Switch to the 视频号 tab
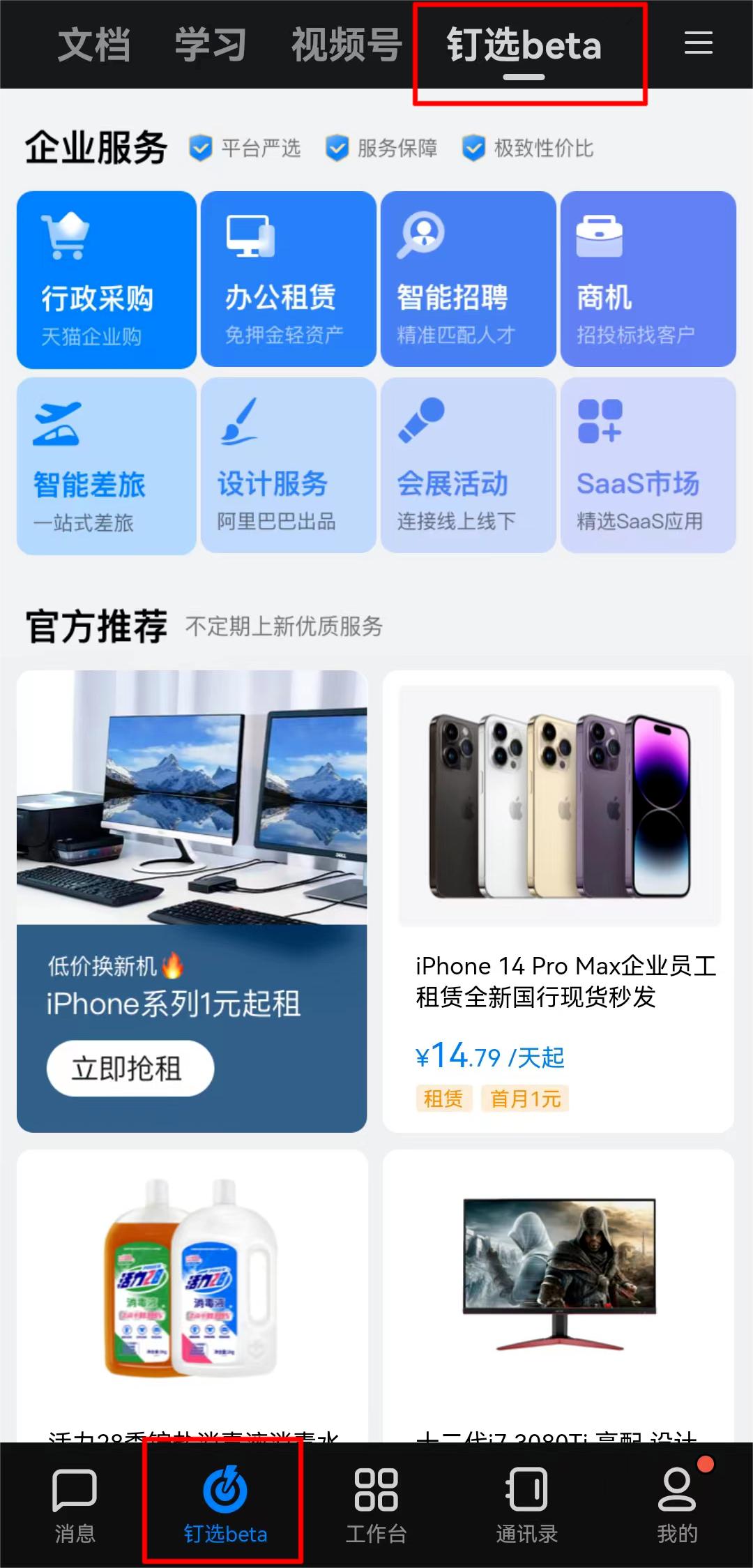Image resolution: width=753 pixels, height=1568 pixels. (347, 45)
